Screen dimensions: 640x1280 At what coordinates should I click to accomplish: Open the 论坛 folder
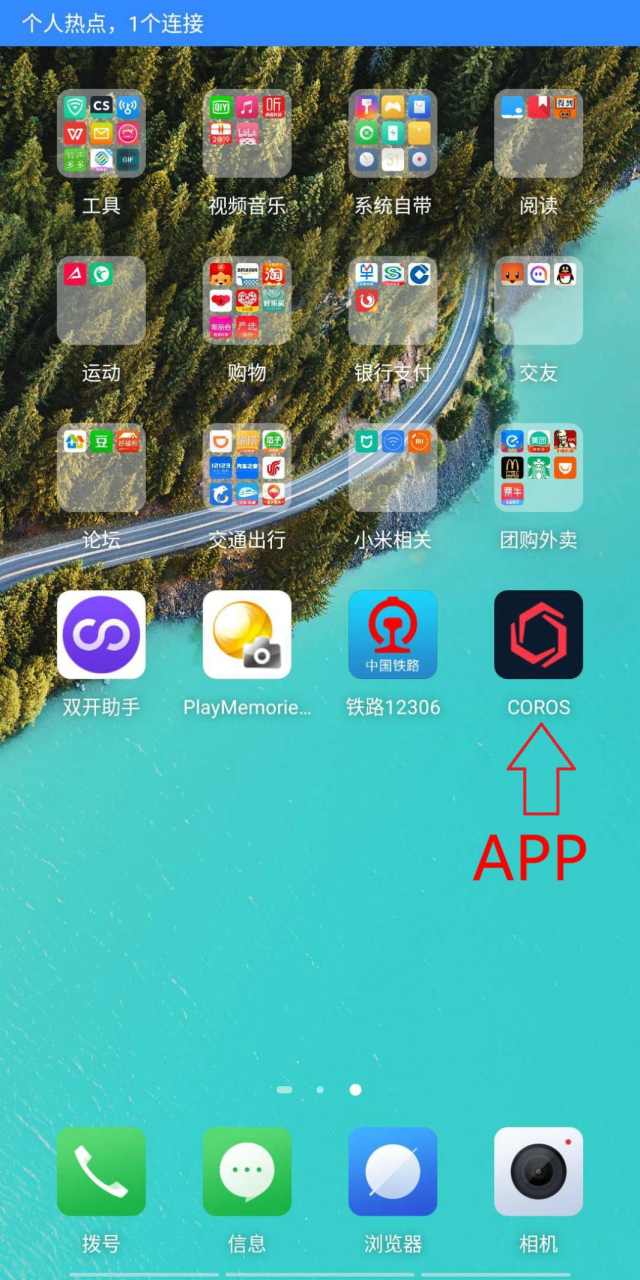coord(101,468)
